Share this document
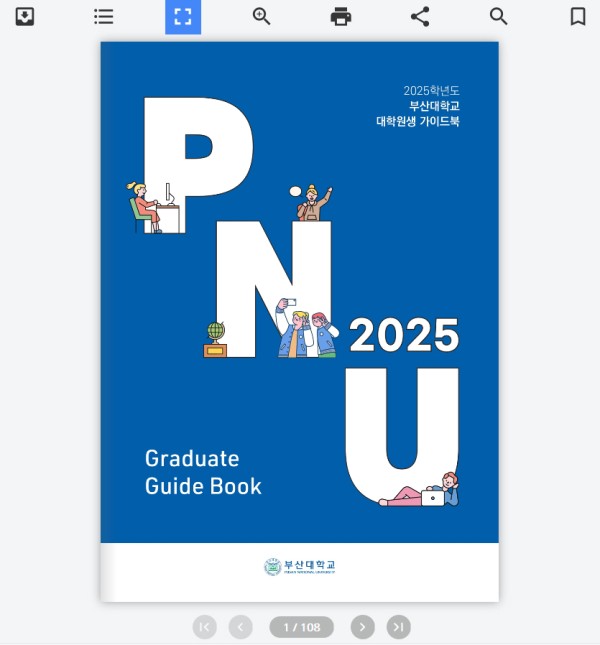Viewport: 600px width, 645px height. tap(420, 16)
